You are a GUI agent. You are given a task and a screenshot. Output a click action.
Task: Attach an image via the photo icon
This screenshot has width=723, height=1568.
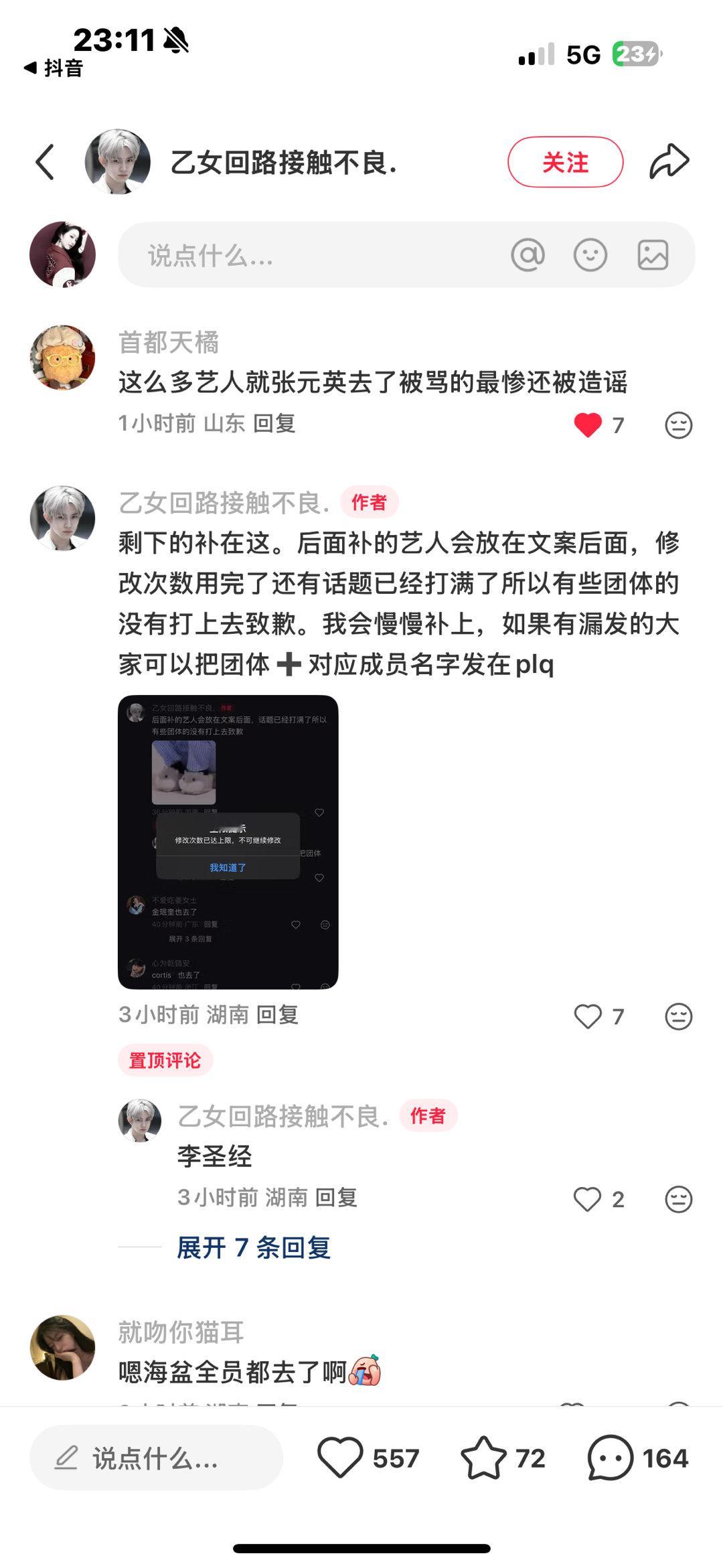point(651,254)
